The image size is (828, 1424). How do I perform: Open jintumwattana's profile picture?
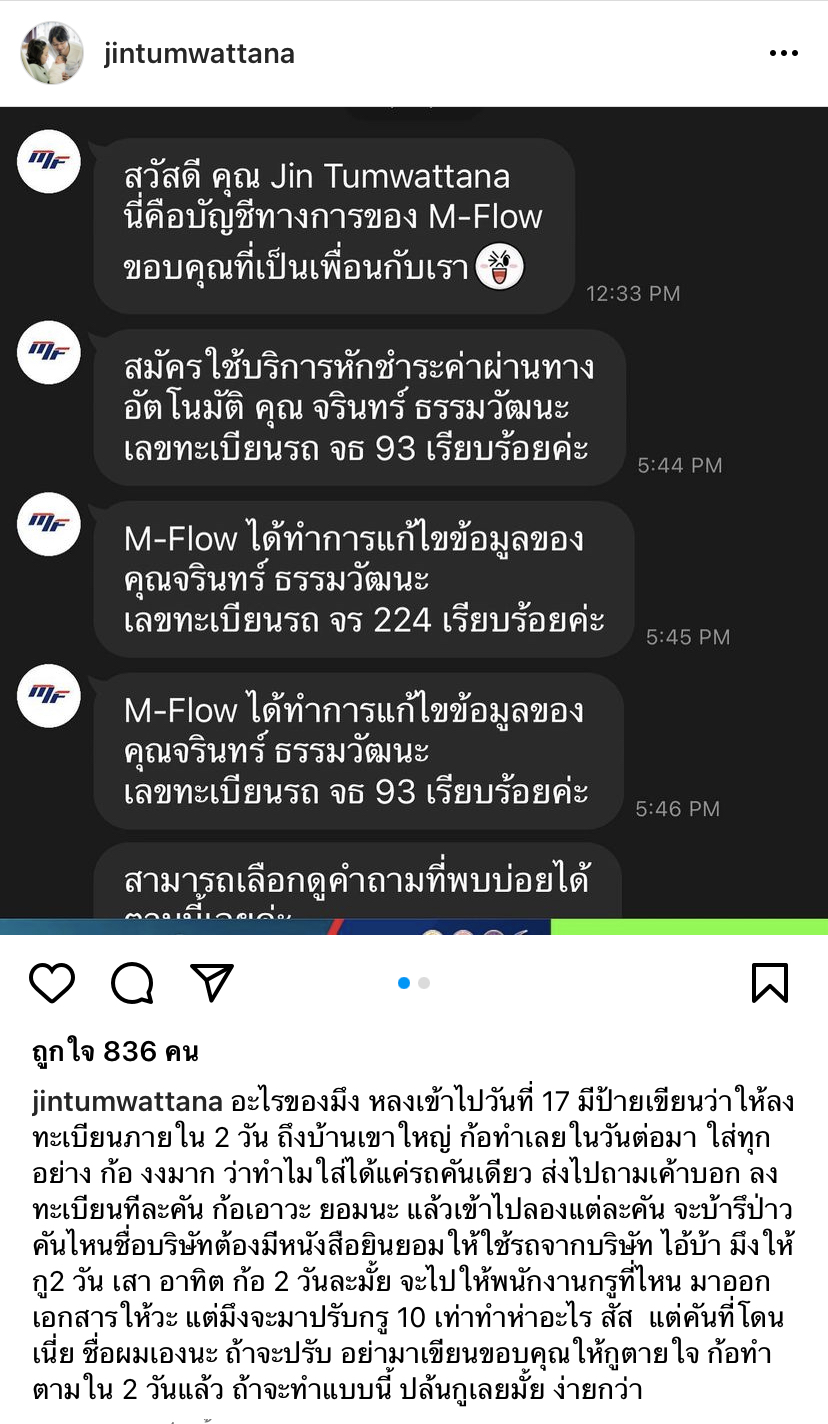52,53
